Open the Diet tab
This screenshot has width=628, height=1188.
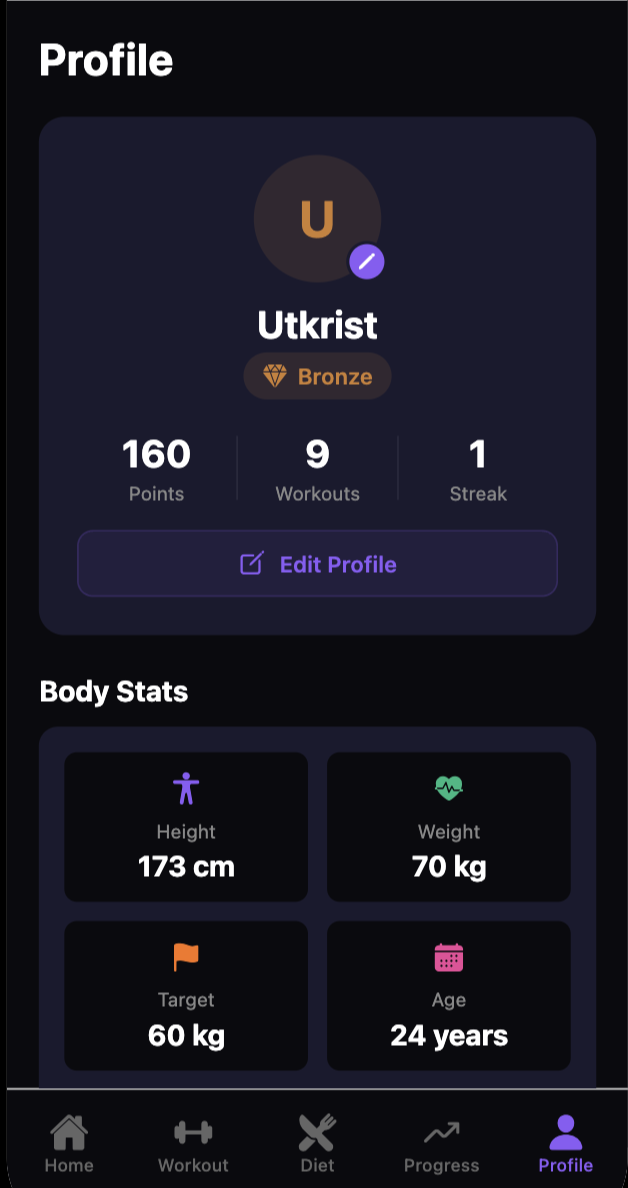317,1144
